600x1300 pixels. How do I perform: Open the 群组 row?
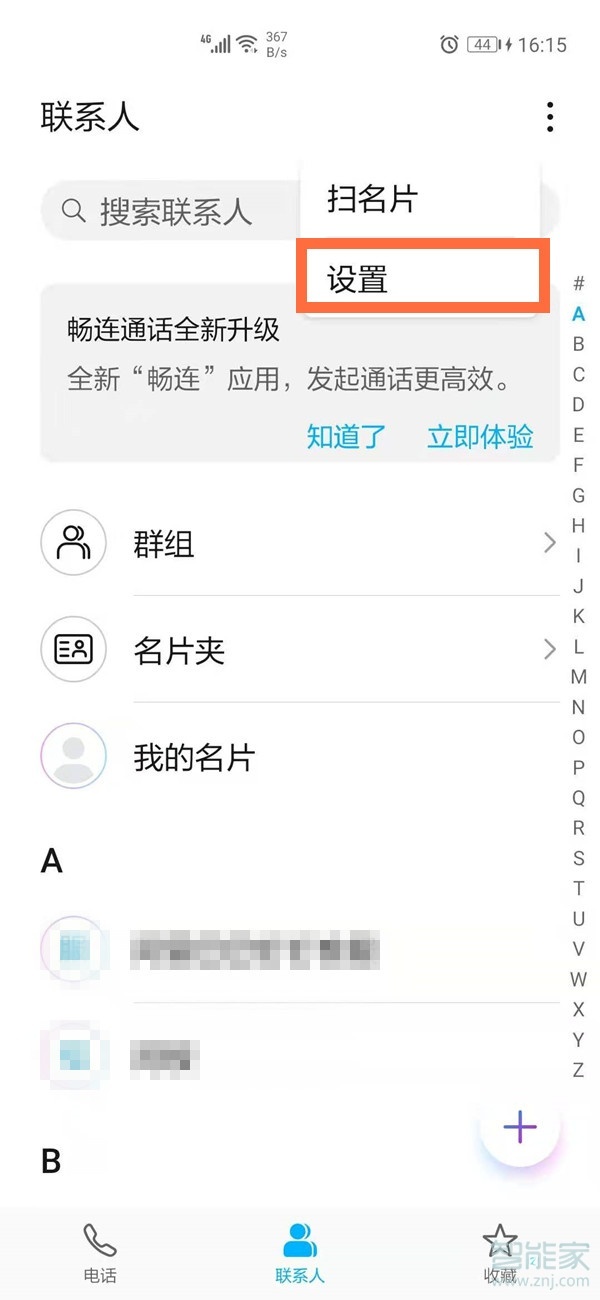300,544
